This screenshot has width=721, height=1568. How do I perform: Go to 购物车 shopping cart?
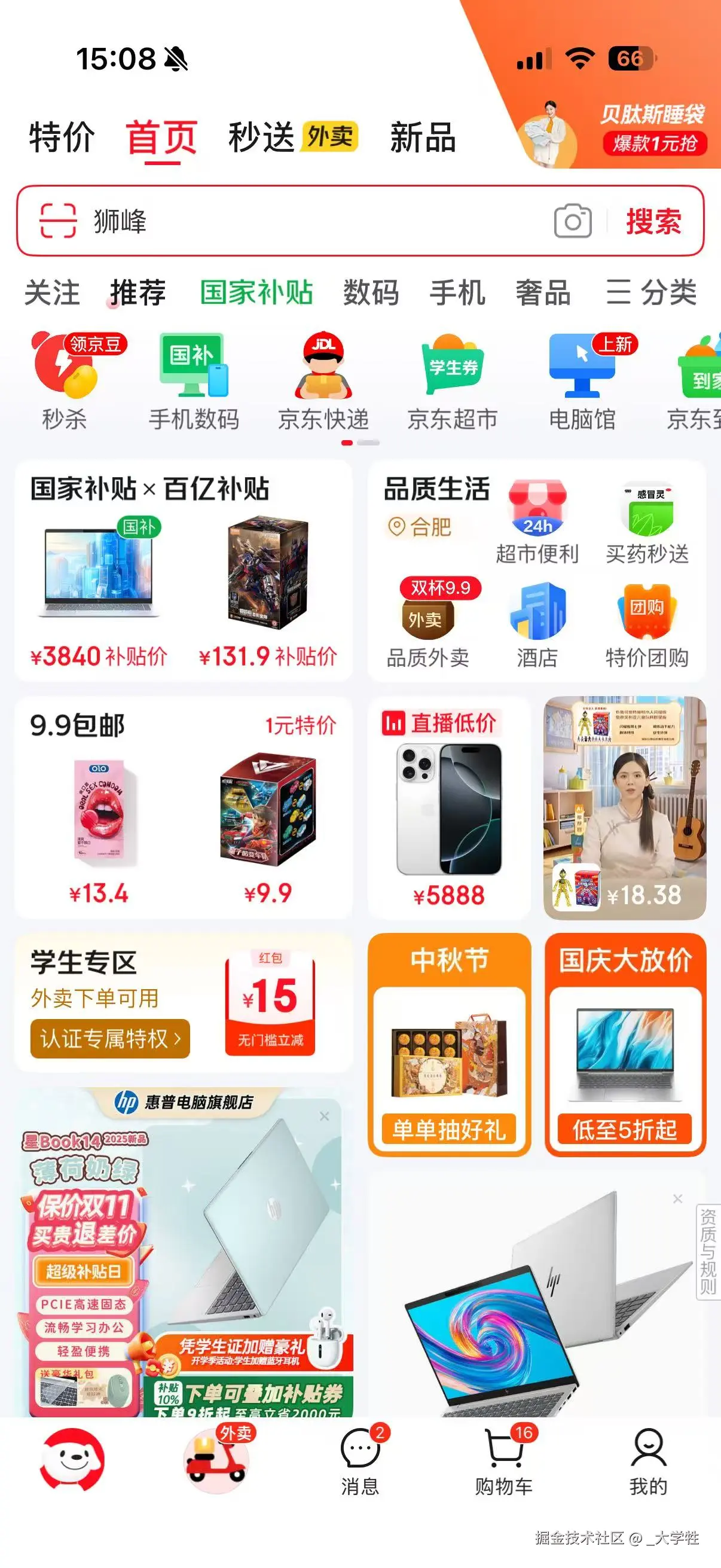click(x=504, y=1460)
